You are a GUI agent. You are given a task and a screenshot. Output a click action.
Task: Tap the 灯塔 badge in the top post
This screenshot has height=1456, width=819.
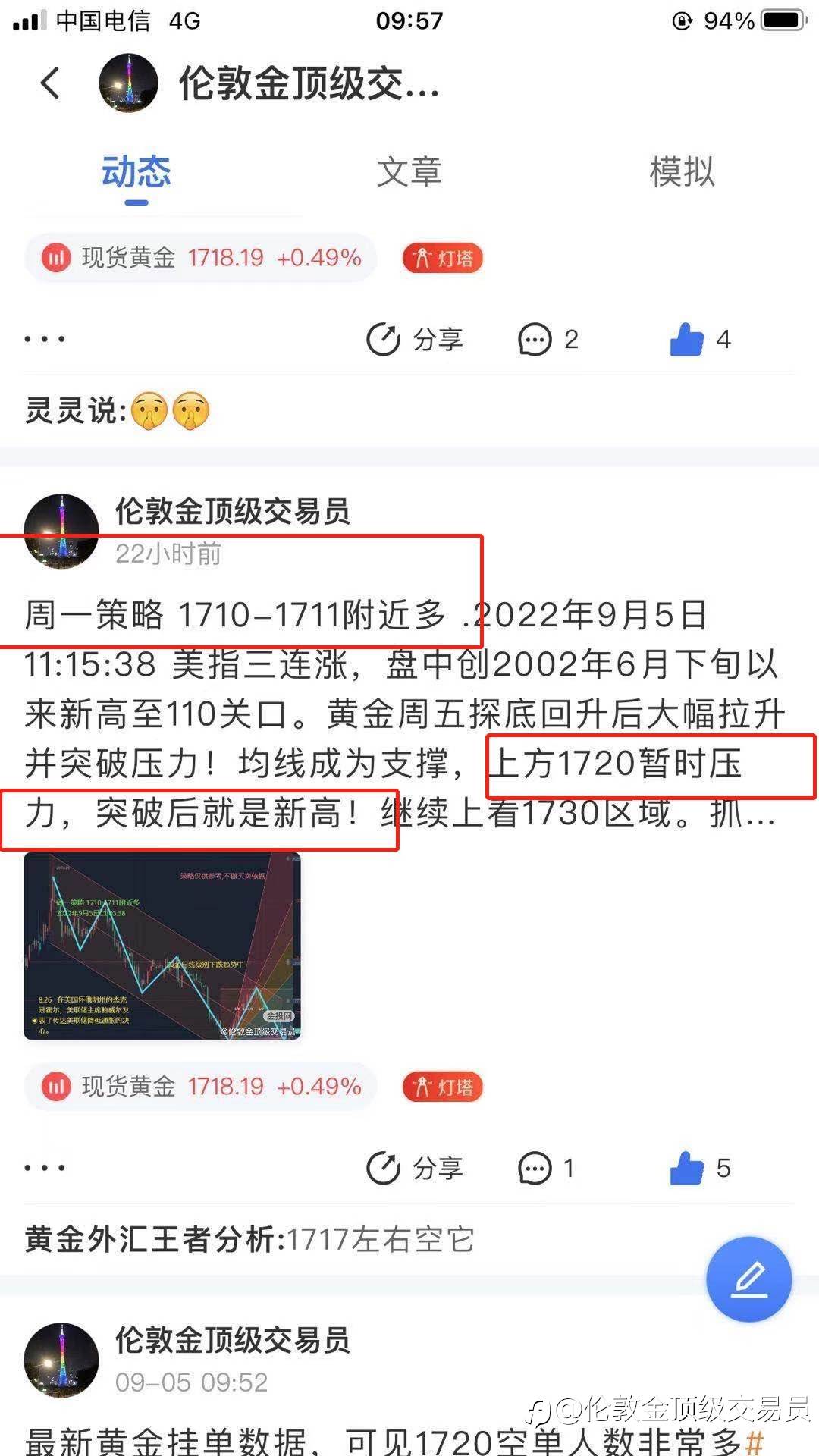443,259
